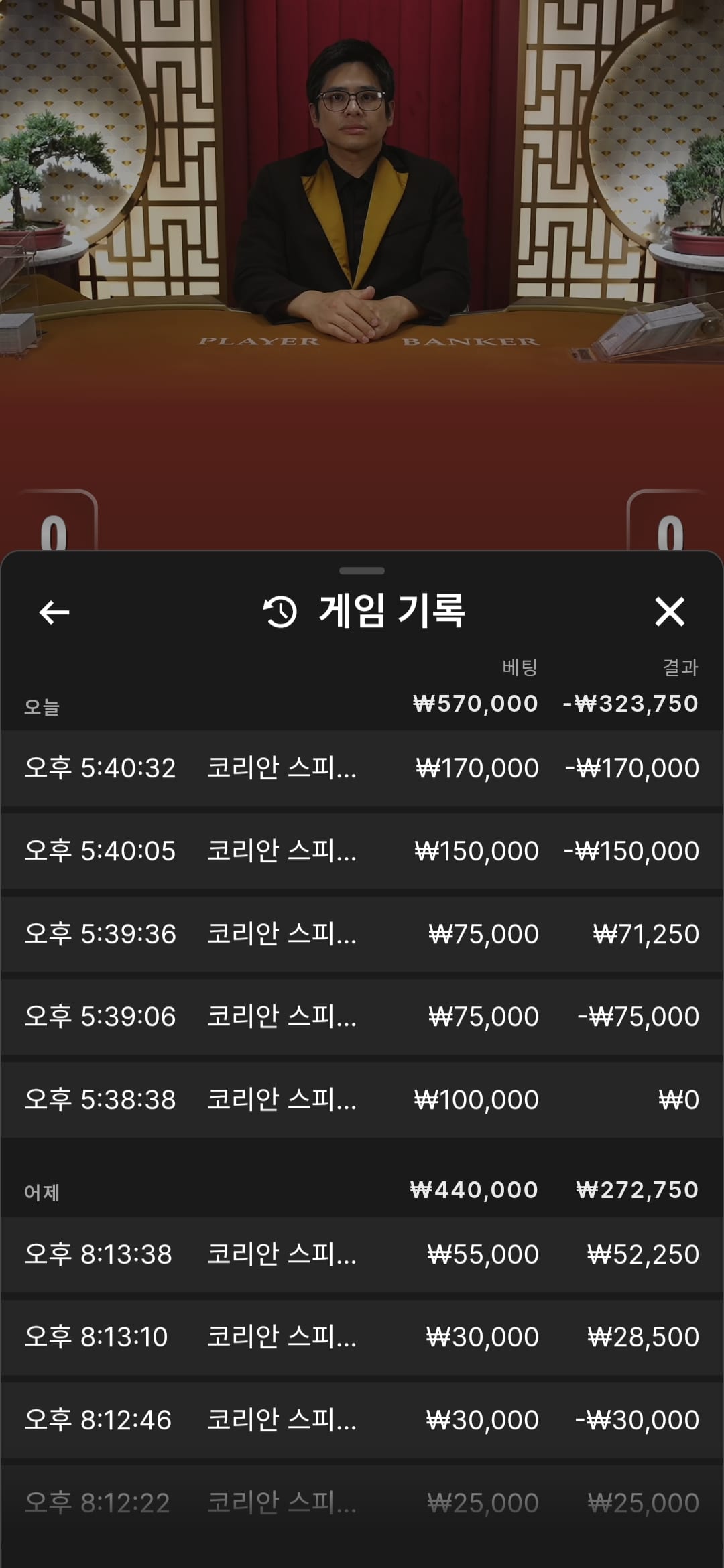This screenshot has width=724, height=1568.
Task: Open the 오후 8:12:22 game record
Action: coord(362,1503)
